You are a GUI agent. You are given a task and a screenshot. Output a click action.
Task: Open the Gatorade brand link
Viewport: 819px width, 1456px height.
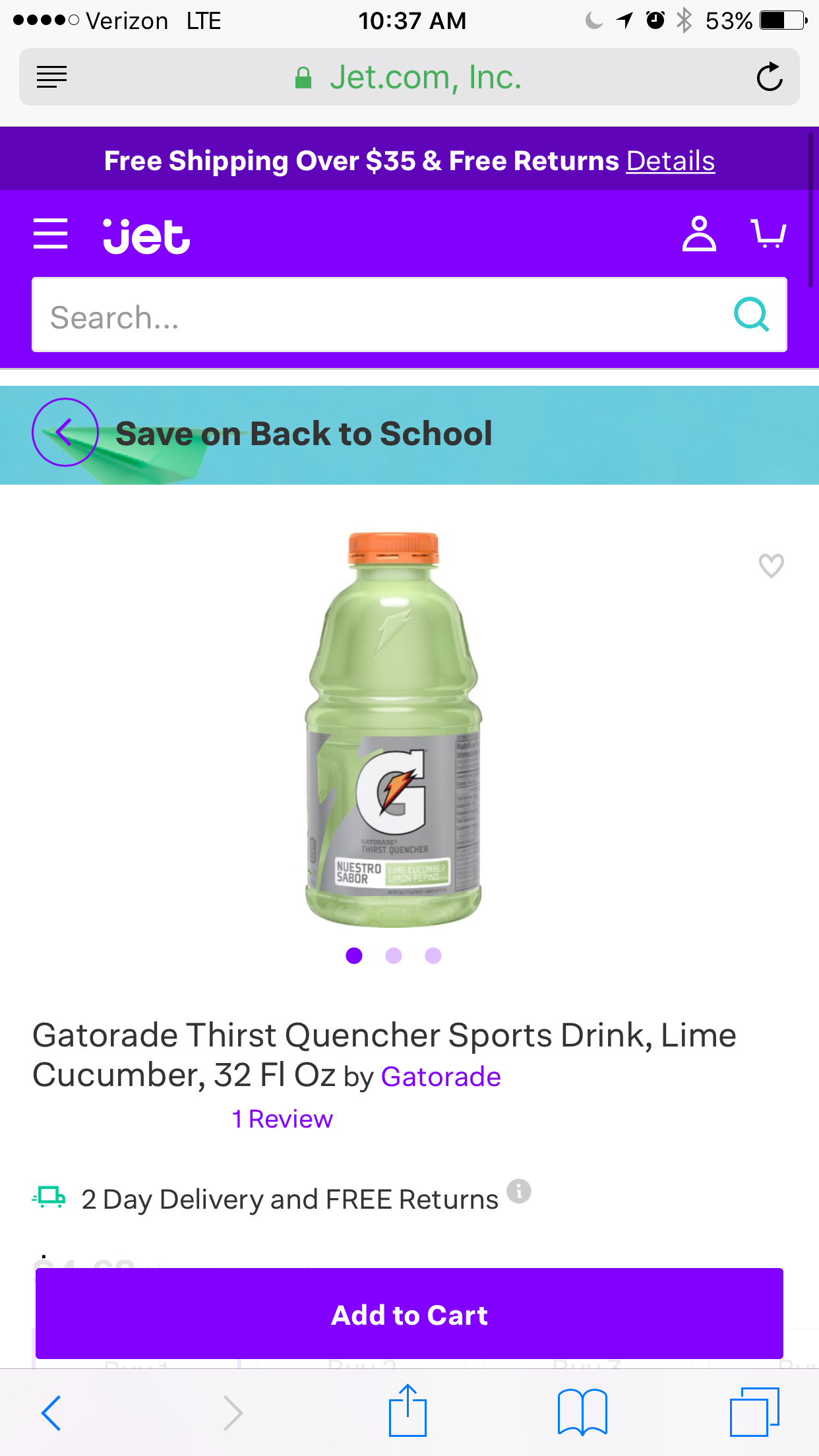440,1077
